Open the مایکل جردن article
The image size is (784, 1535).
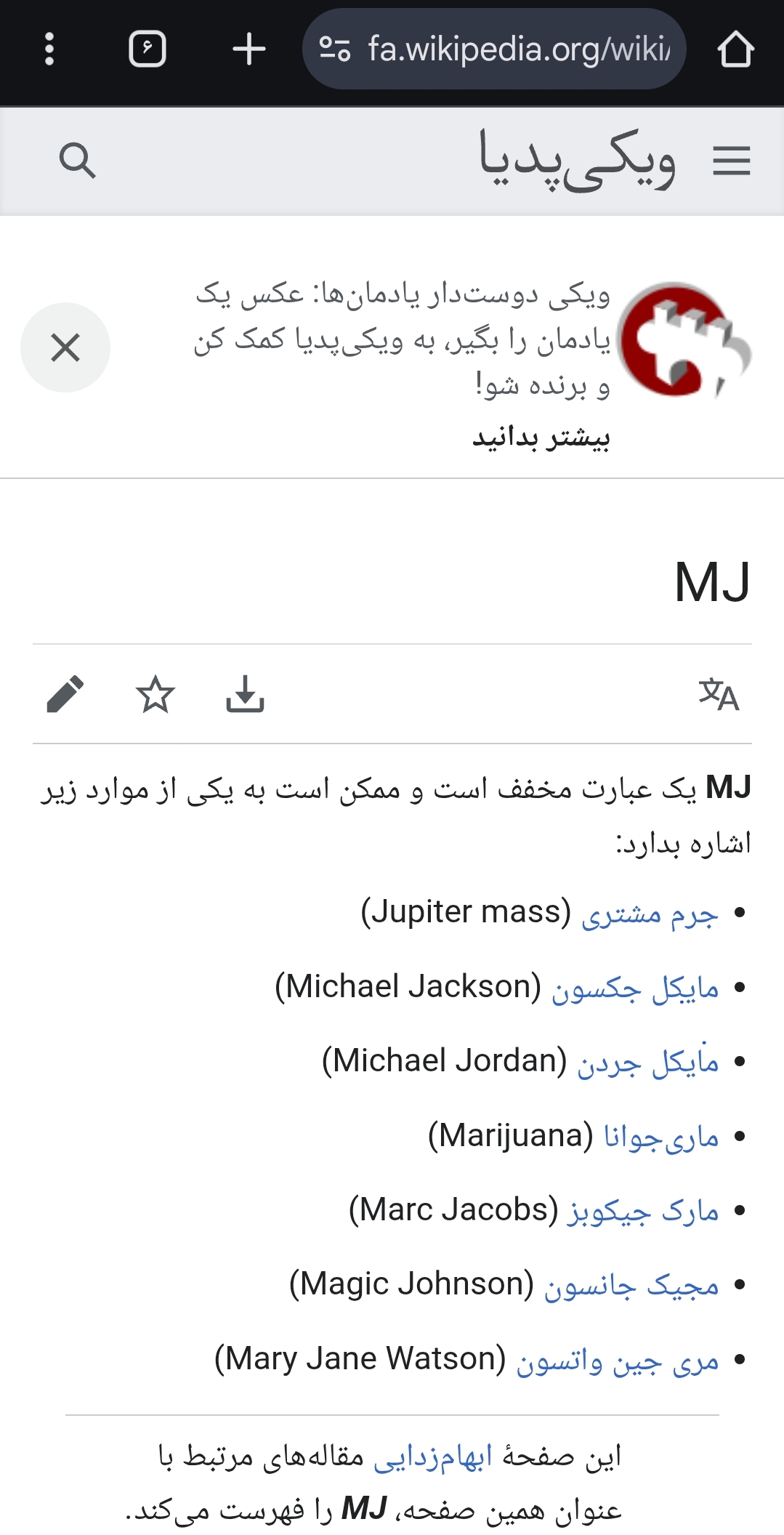[x=647, y=1063]
